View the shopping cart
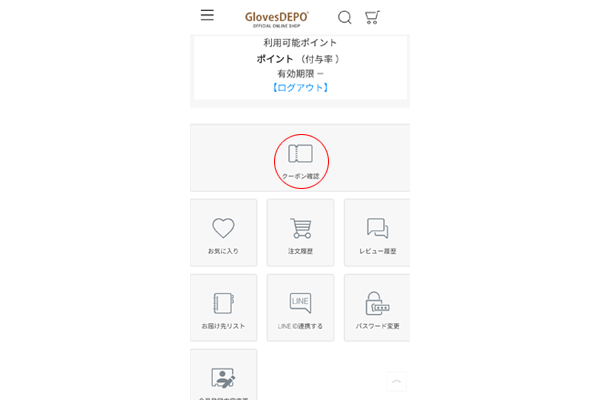Viewport: 600px width, 400px height. pyautogui.click(x=372, y=17)
